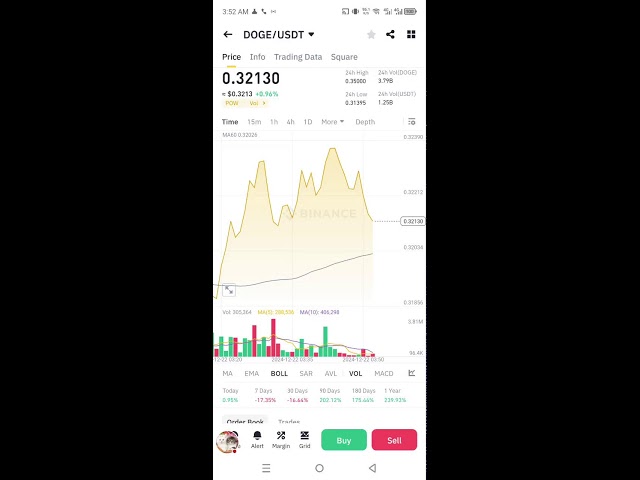
Task: Tap the red Sell button
Action: pos(394,440)
